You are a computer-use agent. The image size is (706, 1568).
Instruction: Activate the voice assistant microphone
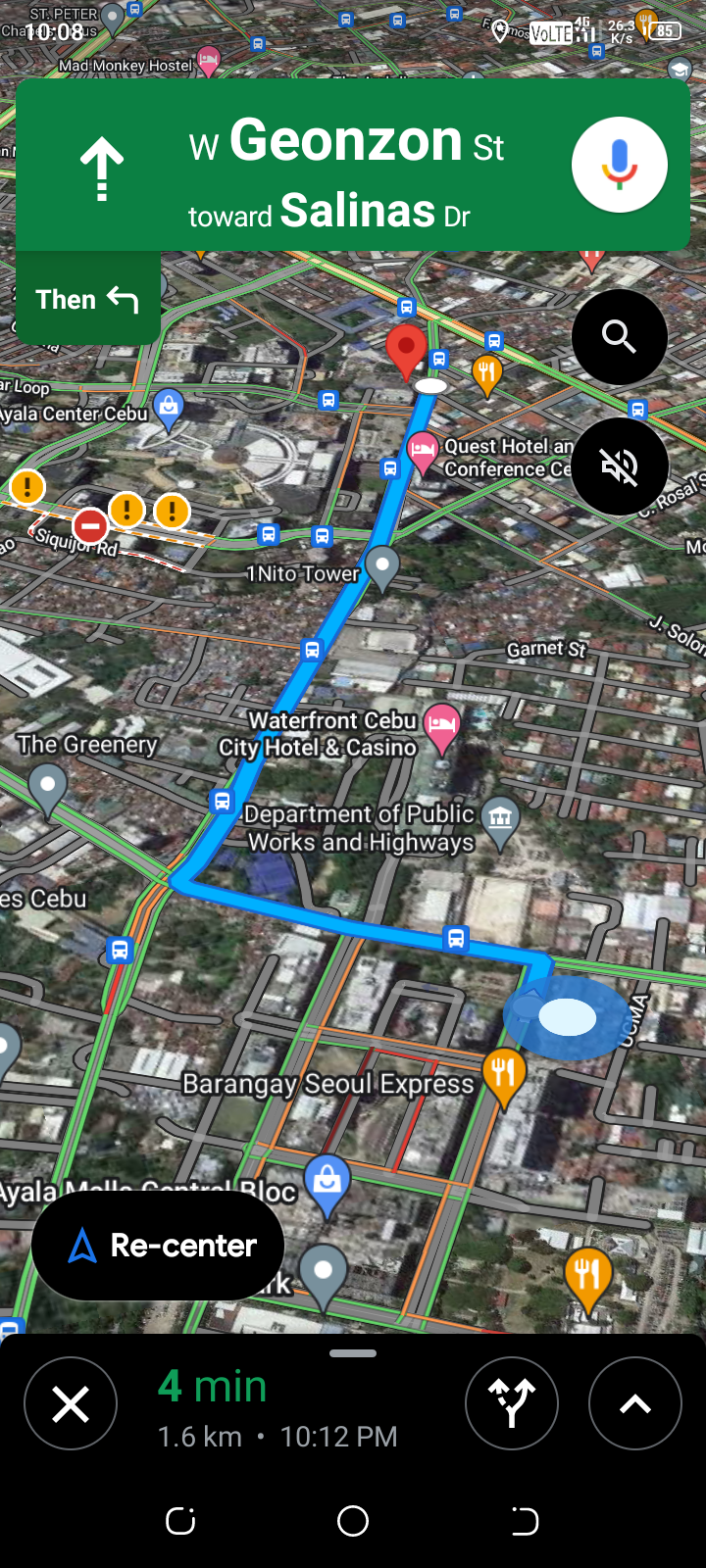[619, 165]
